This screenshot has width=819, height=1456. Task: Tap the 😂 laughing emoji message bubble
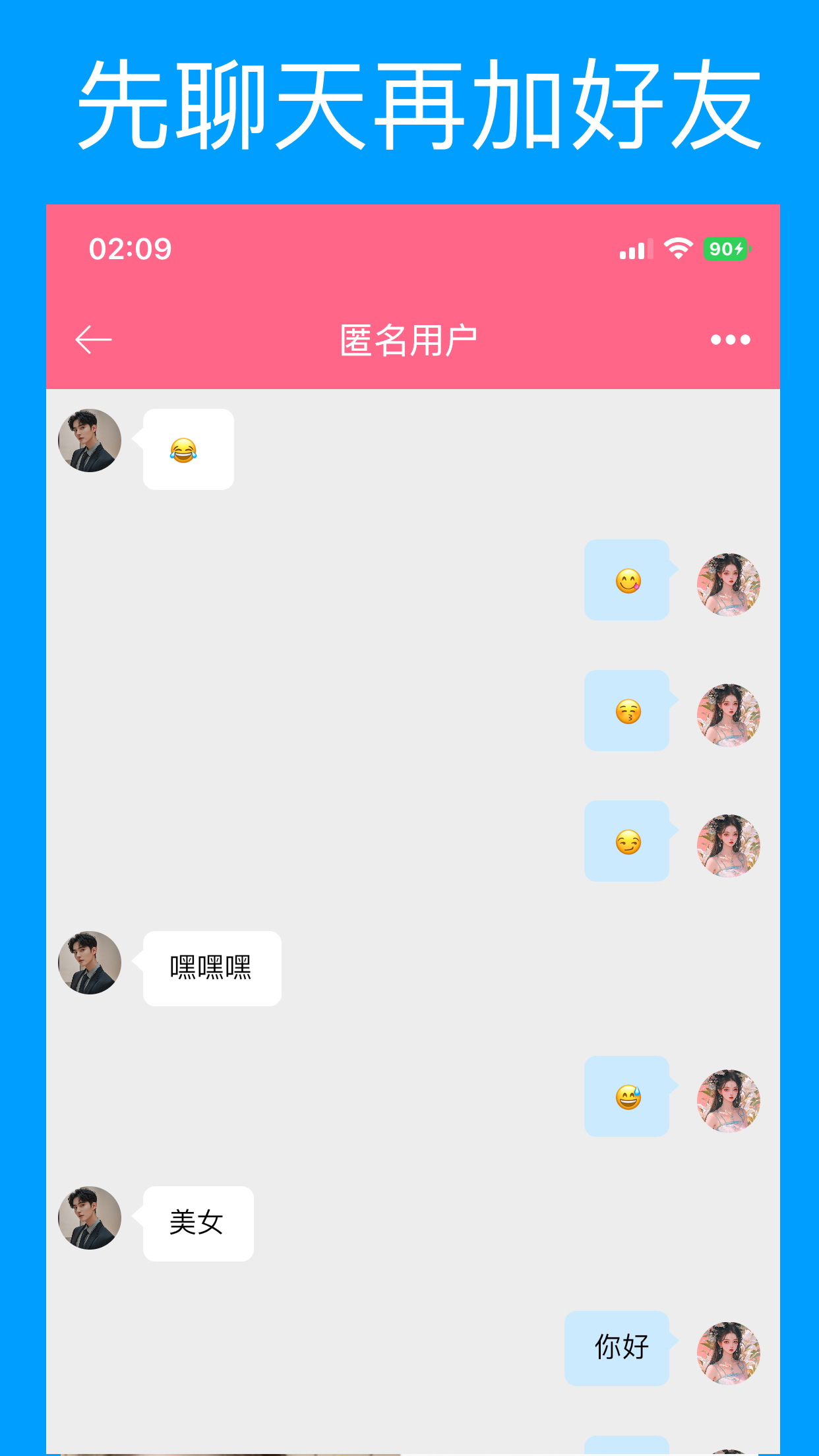point(188,449)
